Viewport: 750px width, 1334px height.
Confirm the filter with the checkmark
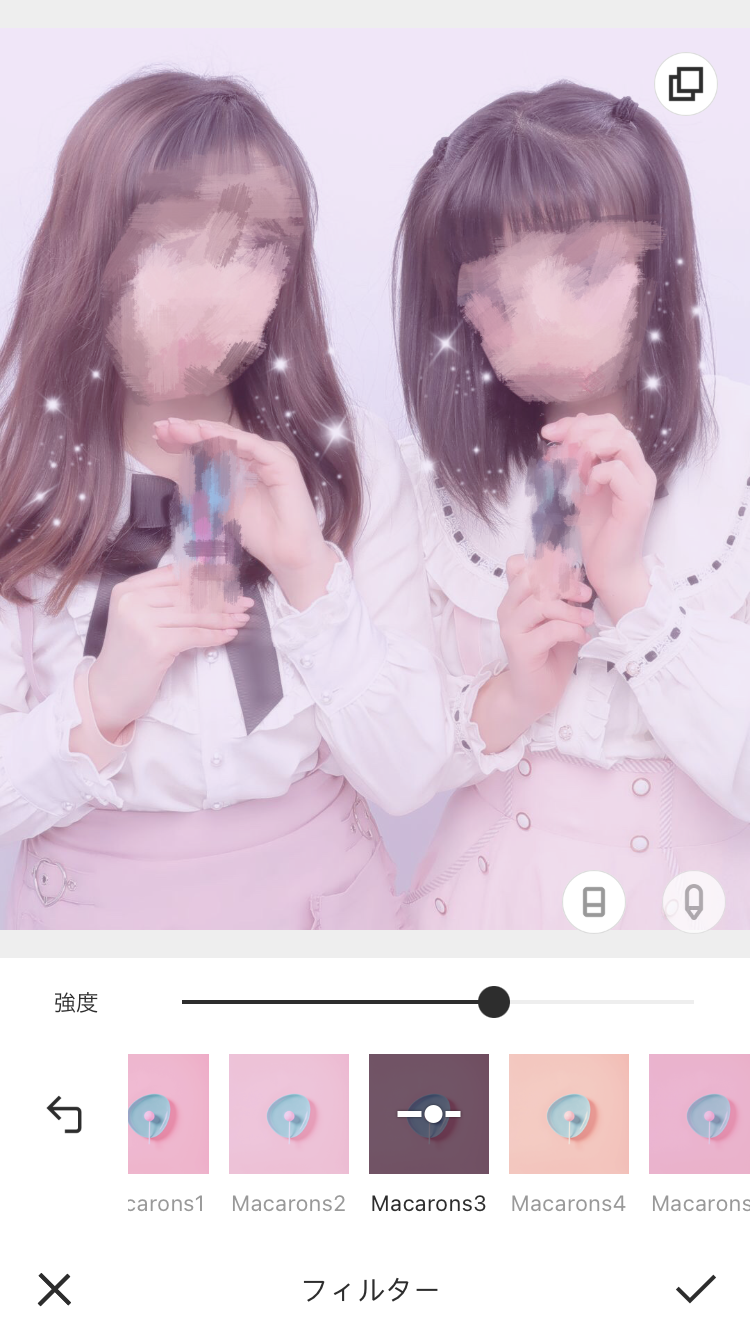point(696,1290)
